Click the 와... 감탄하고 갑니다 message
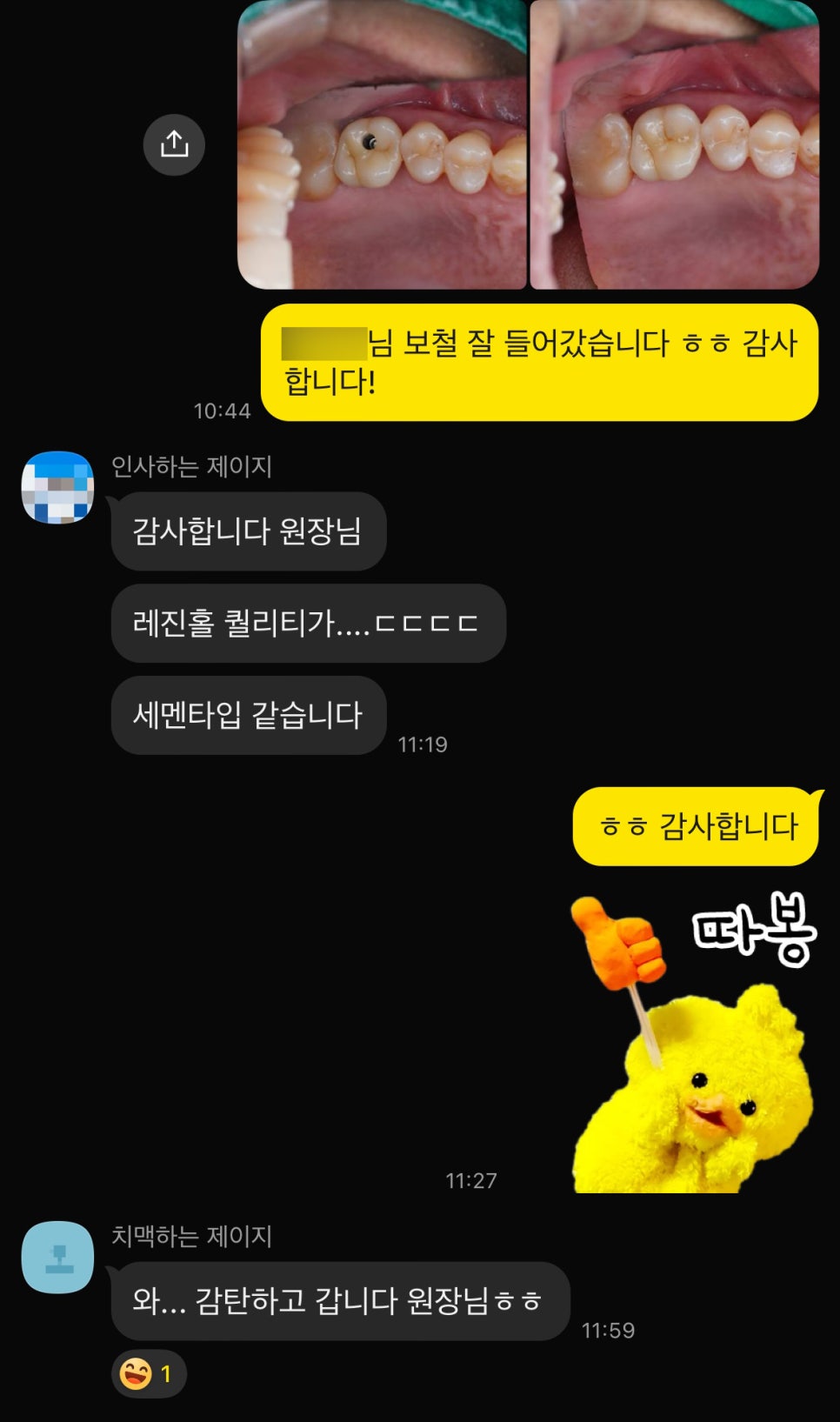This screenshot has width=840, height=1422. 337,1301
